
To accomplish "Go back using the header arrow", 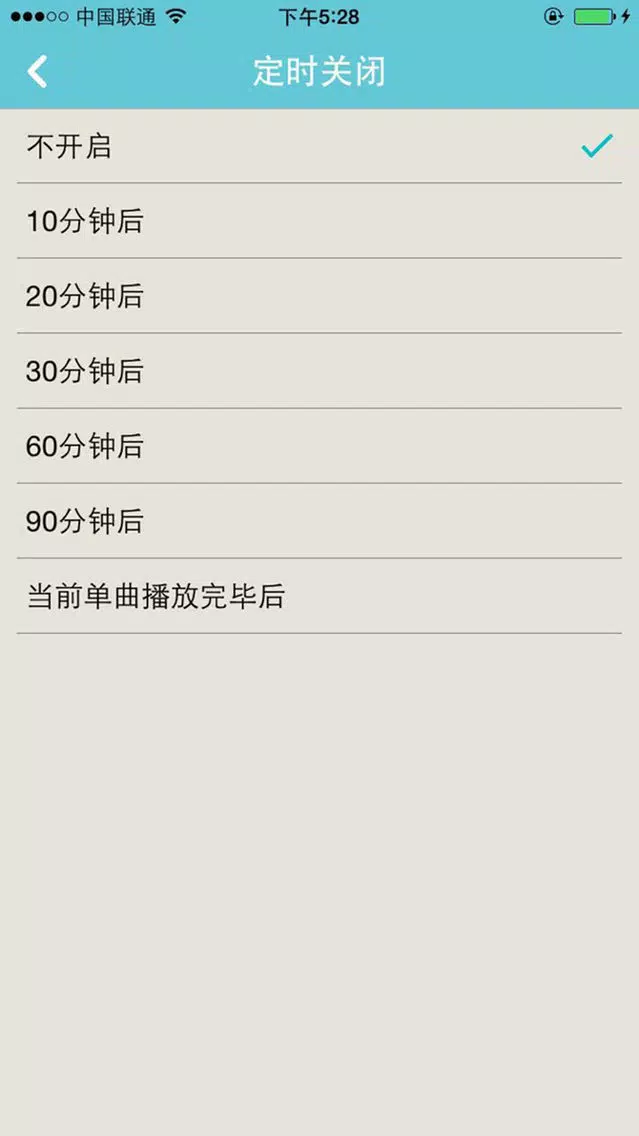I will (x=37, y=72).
